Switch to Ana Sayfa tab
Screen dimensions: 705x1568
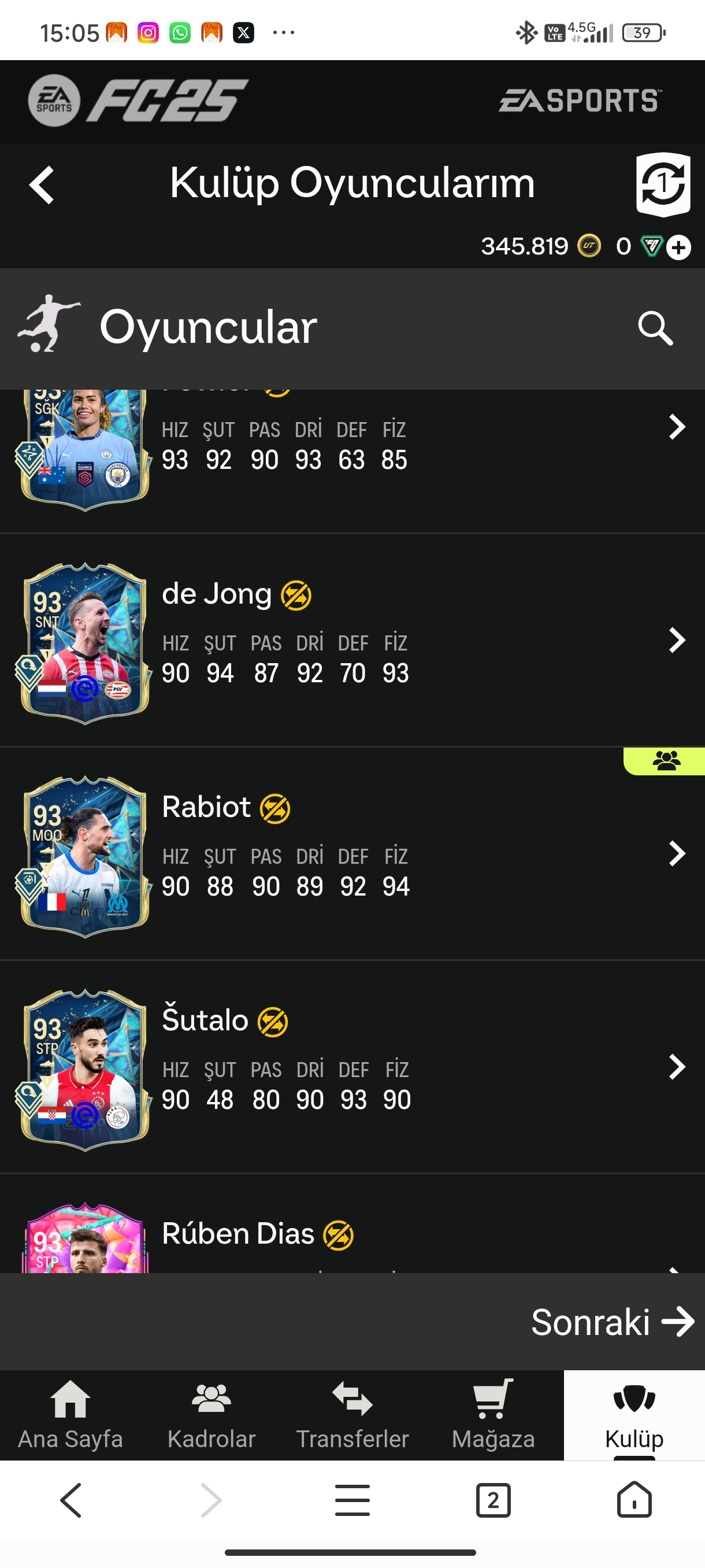[70, 1415]
